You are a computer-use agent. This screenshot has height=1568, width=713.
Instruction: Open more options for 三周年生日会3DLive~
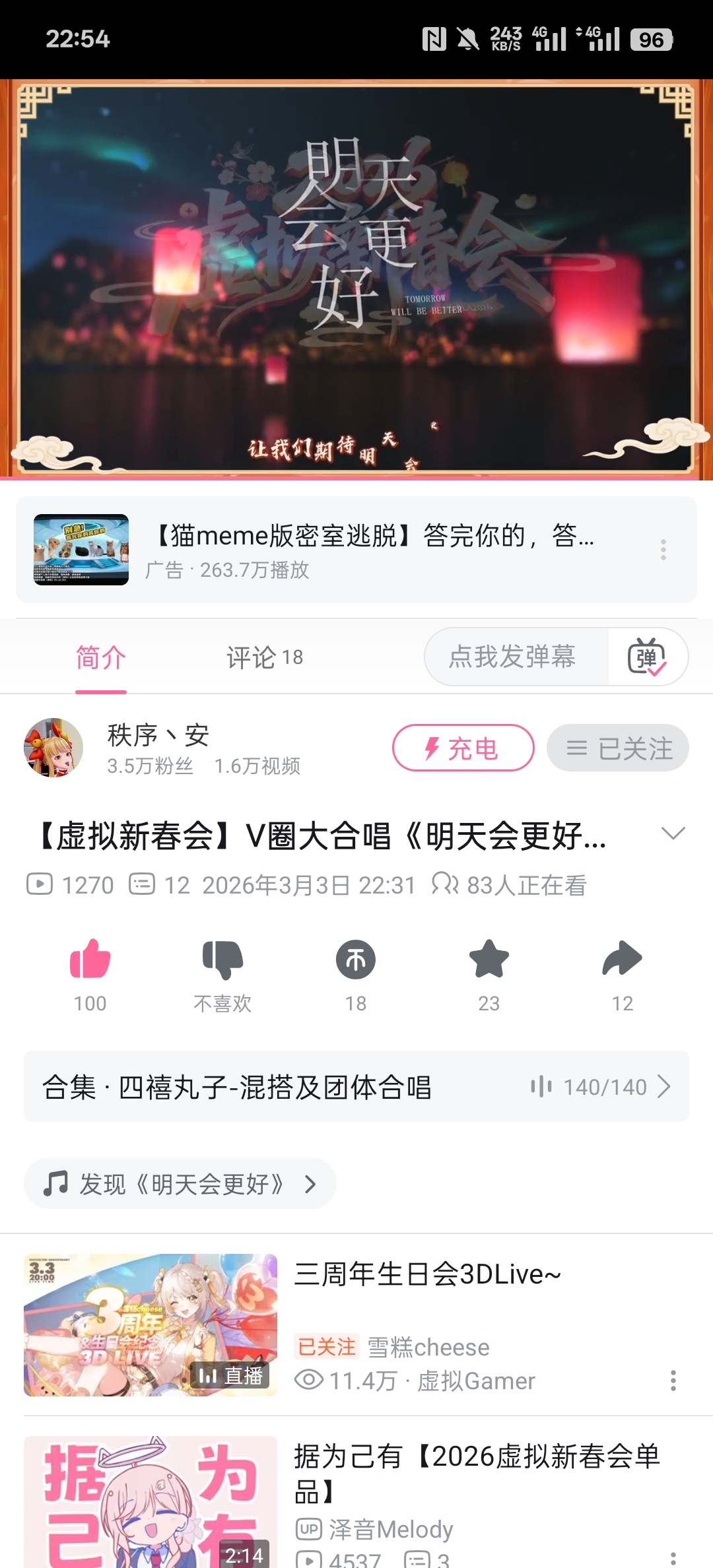(673, 1381)
